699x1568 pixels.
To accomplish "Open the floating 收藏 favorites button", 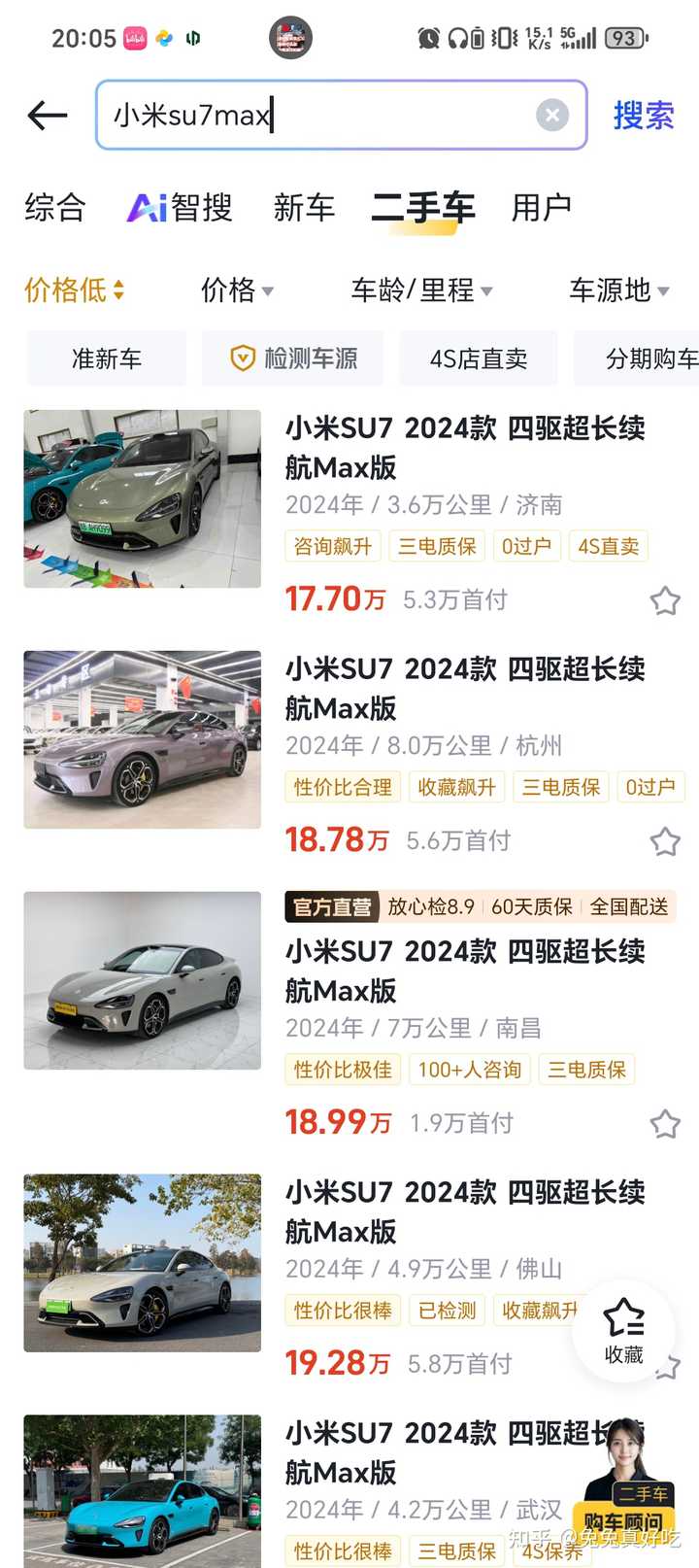I will coord(623,1331).
